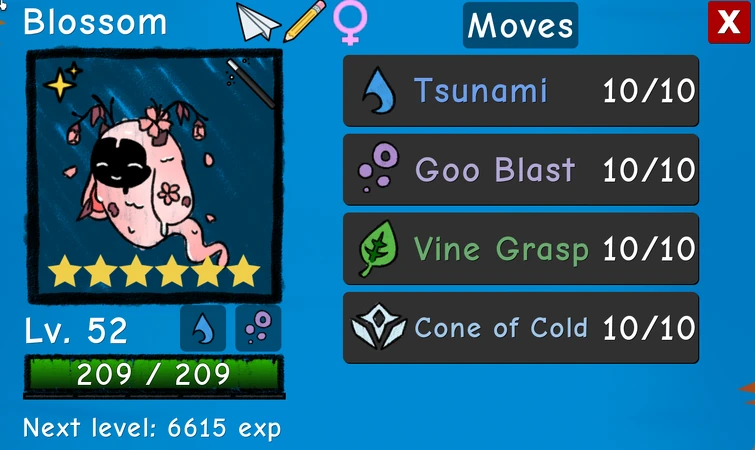Tap the water type icon
Viewport: 755px width, 450px height.
pos(202,329)
